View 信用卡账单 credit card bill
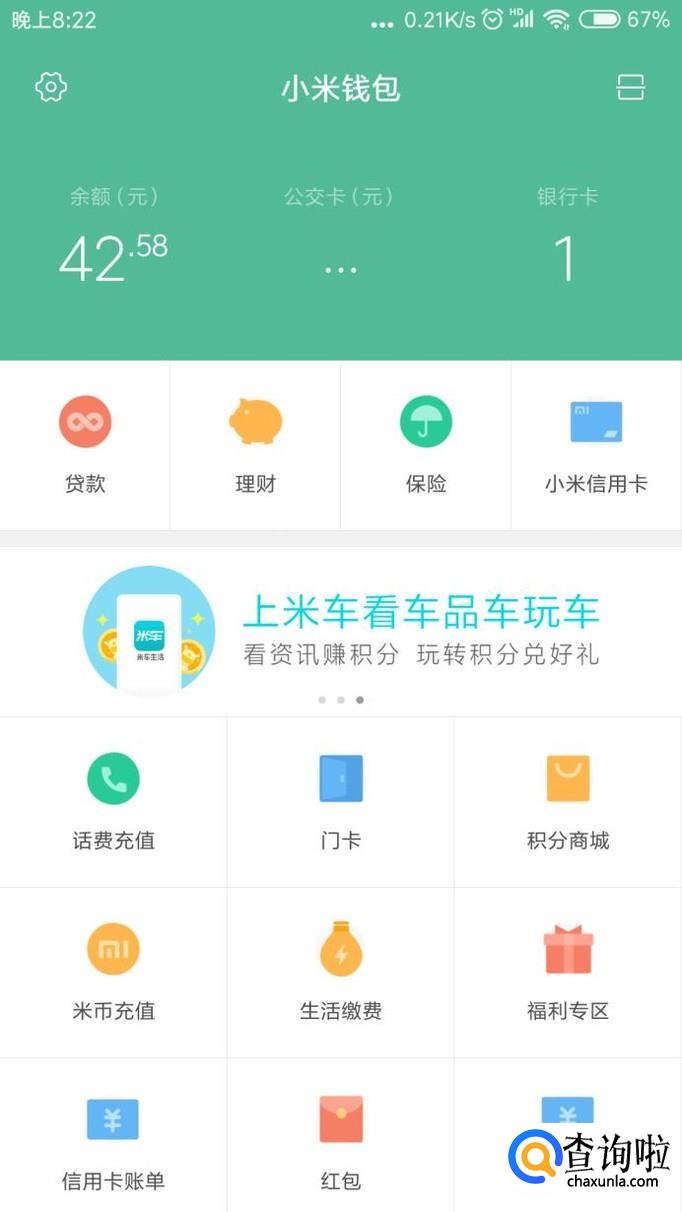 point(113,1140)
